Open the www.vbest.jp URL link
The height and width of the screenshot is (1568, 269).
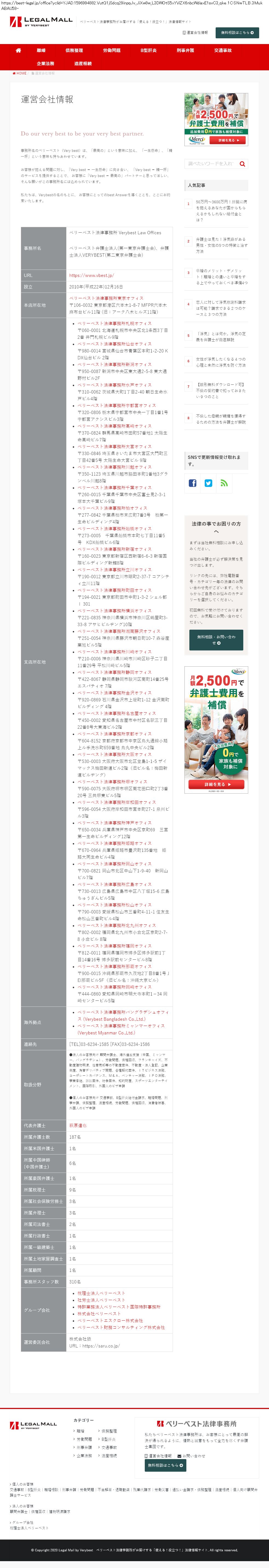(91, 275)
